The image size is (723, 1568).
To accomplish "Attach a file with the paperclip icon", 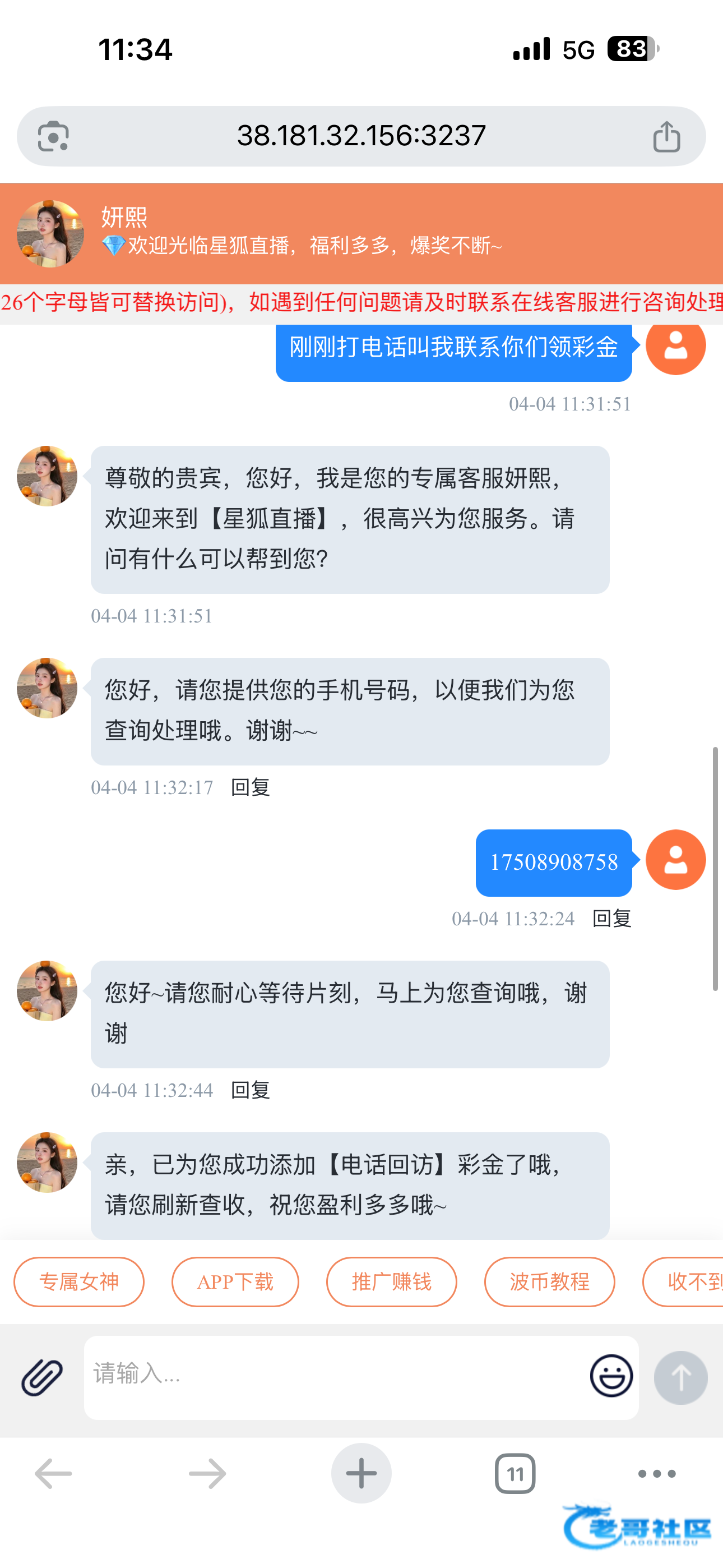I will pyautogui.click(x=42, y=1377).
